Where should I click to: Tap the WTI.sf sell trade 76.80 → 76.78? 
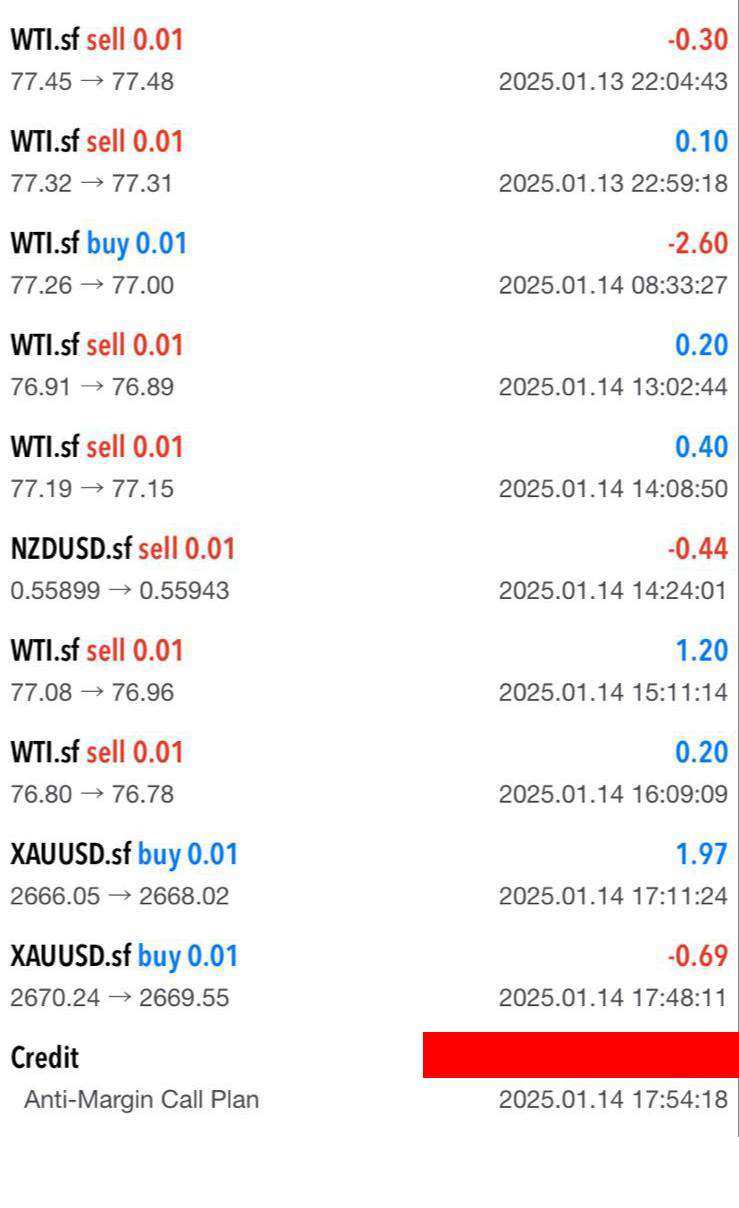(369, 773)
